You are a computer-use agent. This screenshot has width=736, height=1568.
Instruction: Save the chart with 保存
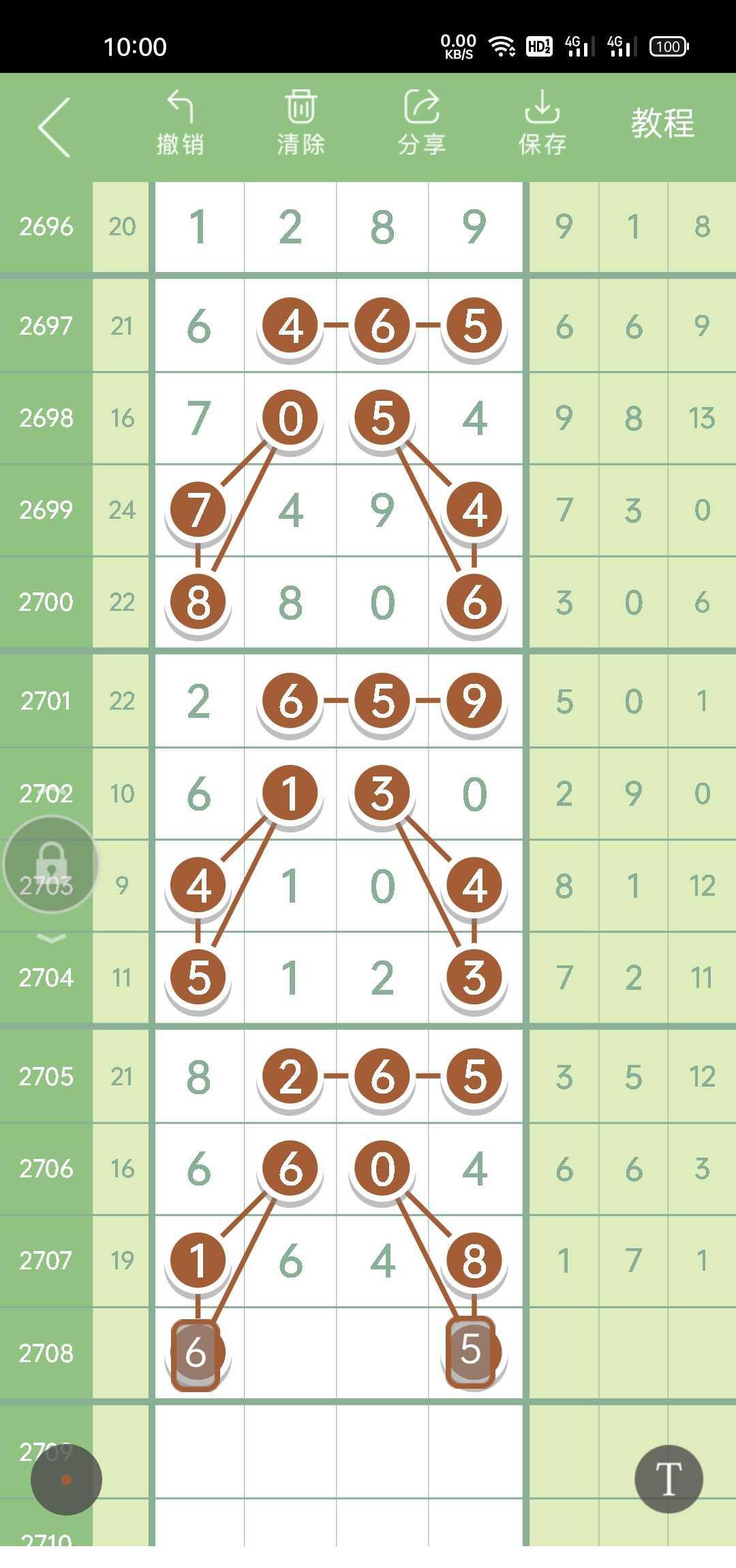[542, 123]
